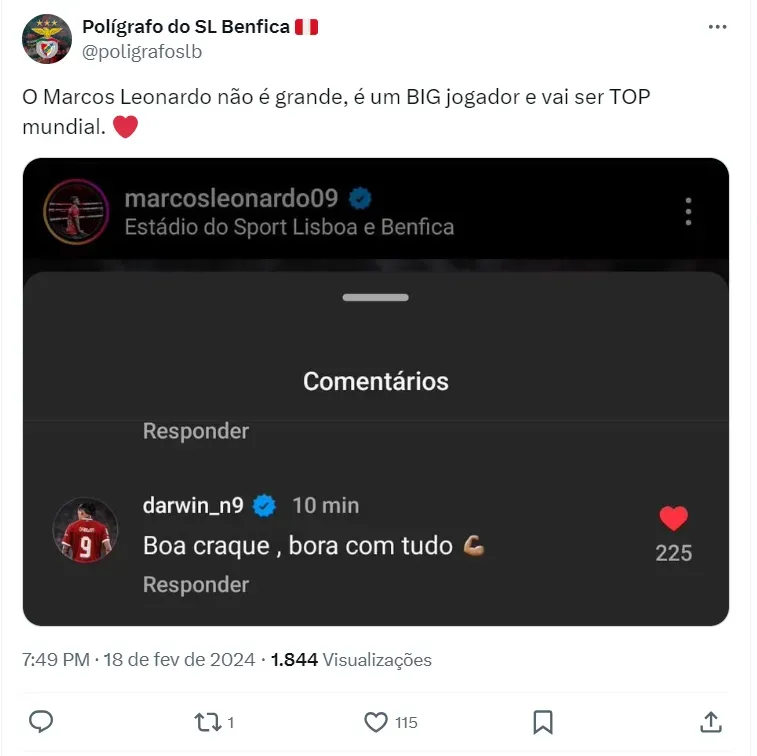Open Polígrafo do SL Benfica's profile picture
Screen dimensions: 757x756
(x=47, y=40)
